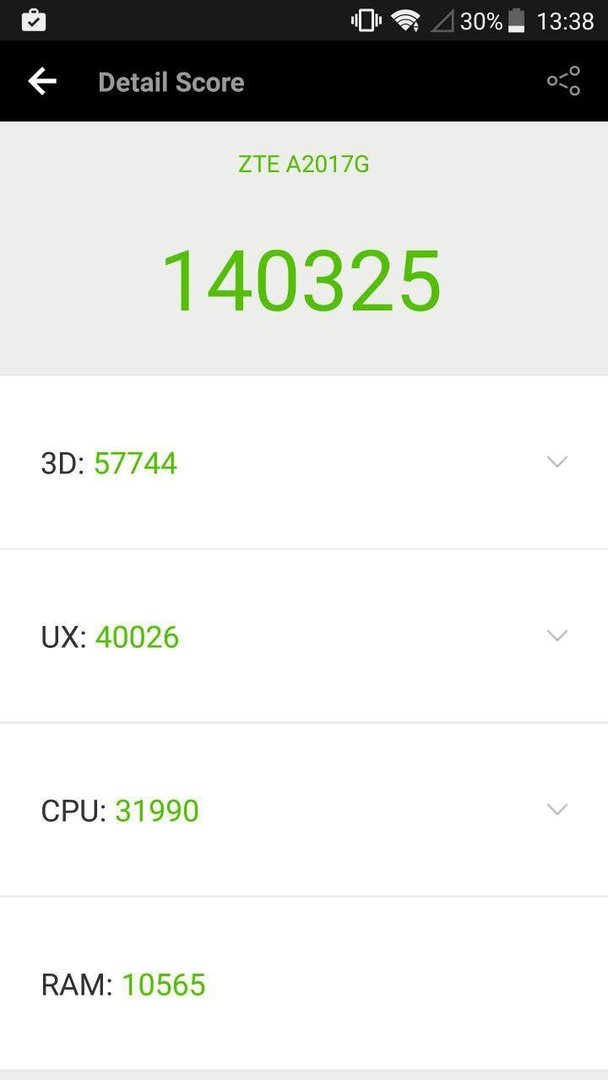
Task: Go back from Detail Score
Action: [42, 82]
